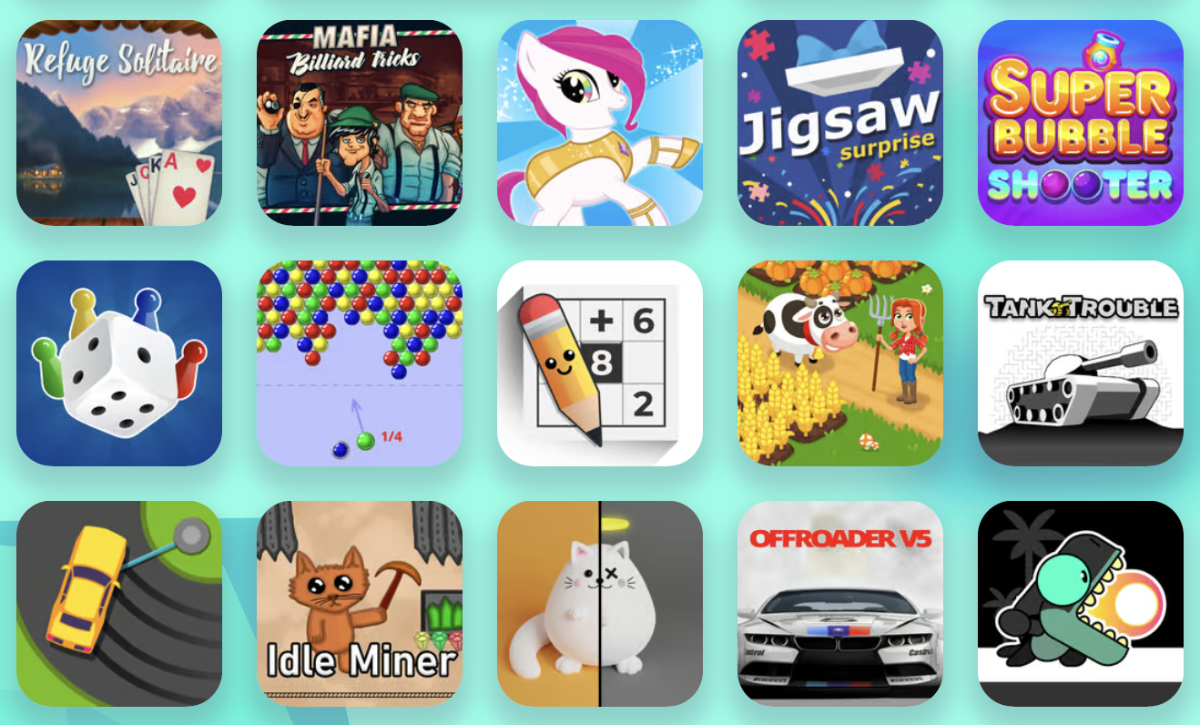Open Tank Trouble

tap(1080, 363)
